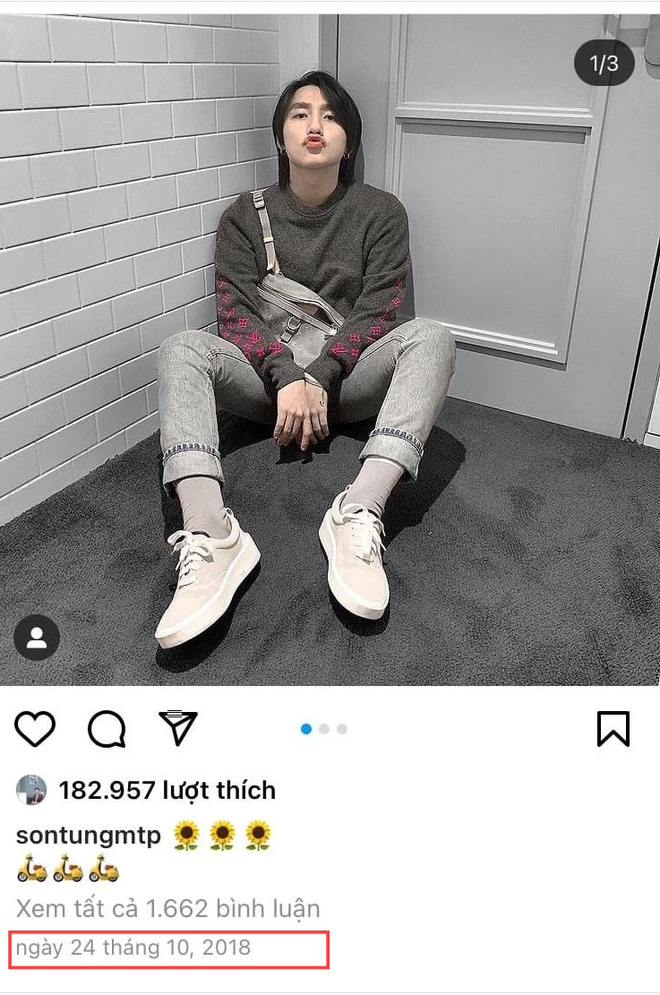The height and width of the screenshot is (995, 660).
Task: Show the people tagged in the photo
Action: (37, 638)
